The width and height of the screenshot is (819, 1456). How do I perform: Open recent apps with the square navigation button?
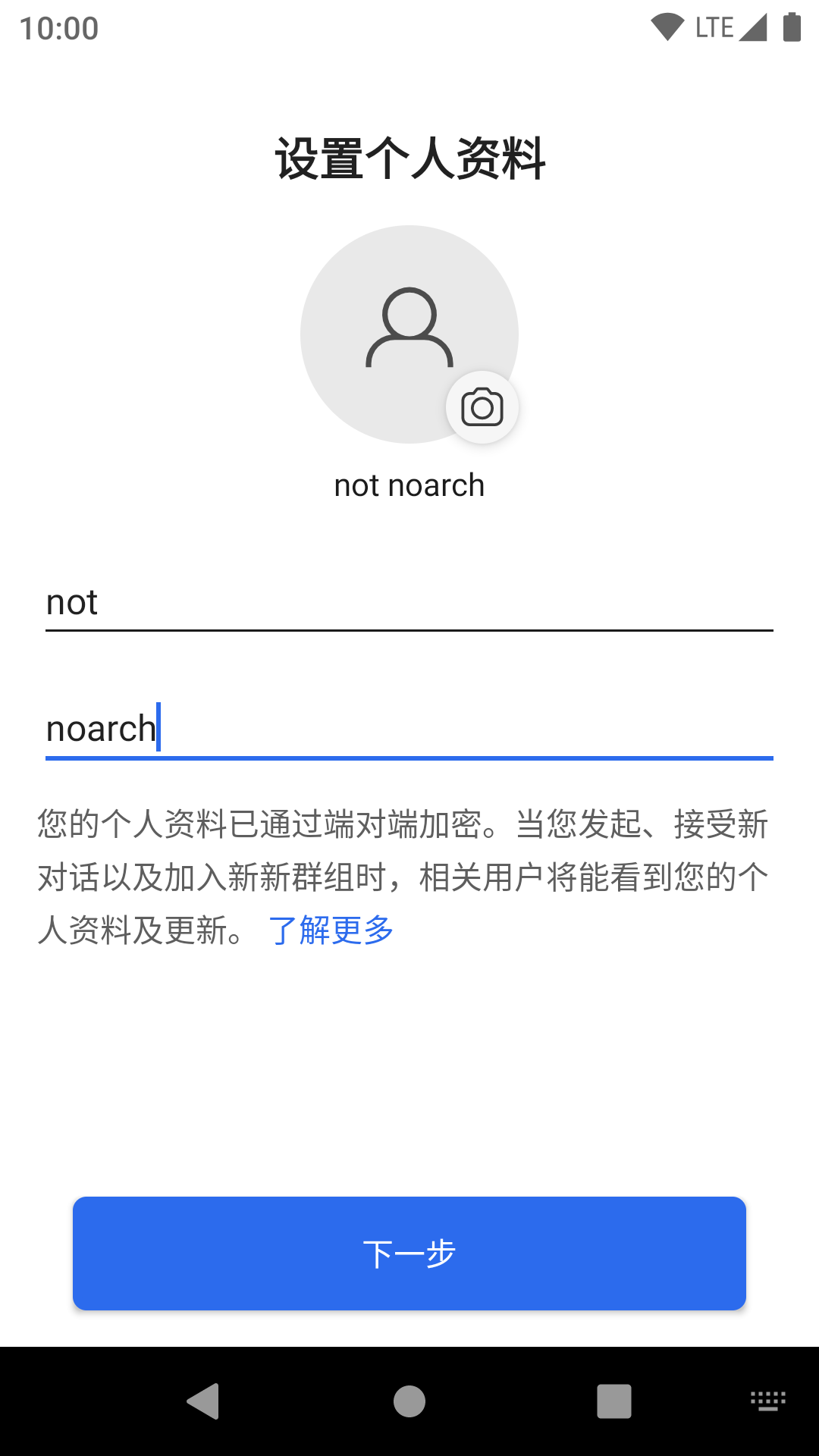coord(614,1401)
